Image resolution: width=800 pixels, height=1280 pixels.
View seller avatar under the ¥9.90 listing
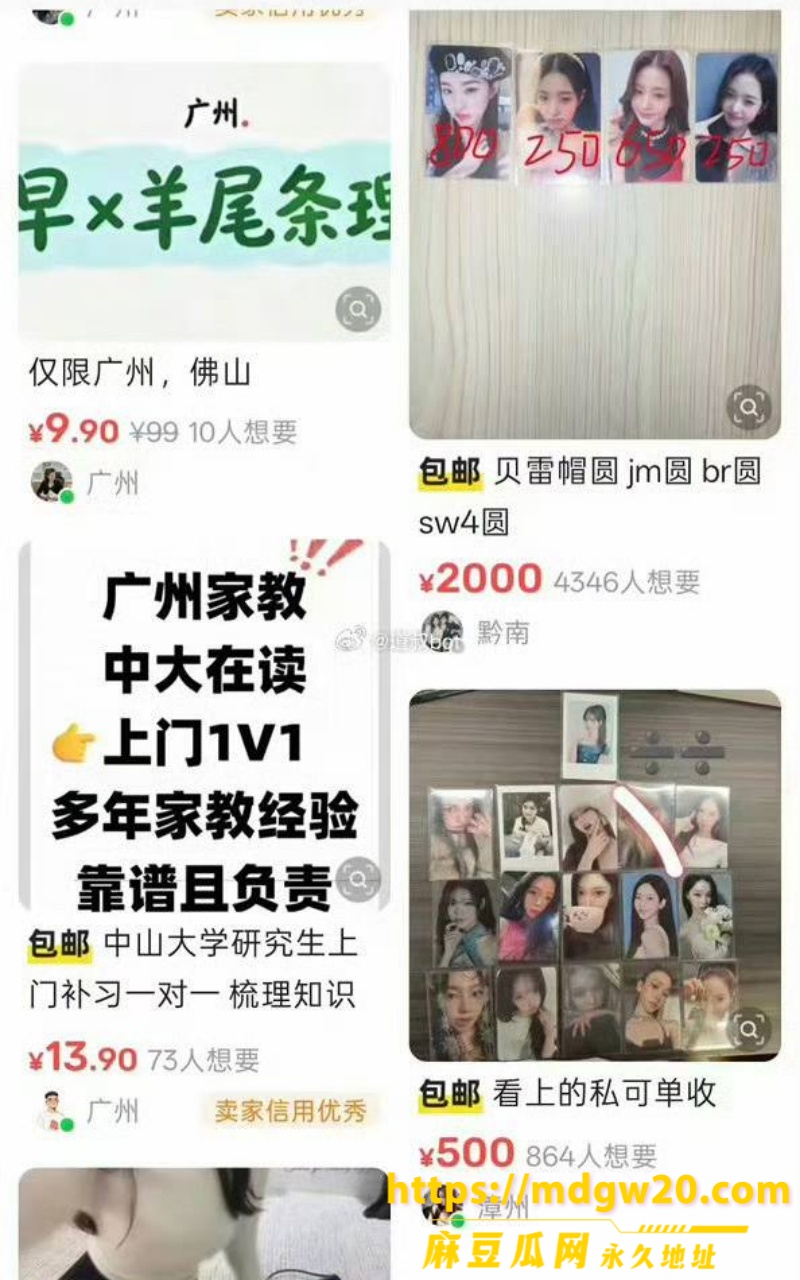pos(52,483)
